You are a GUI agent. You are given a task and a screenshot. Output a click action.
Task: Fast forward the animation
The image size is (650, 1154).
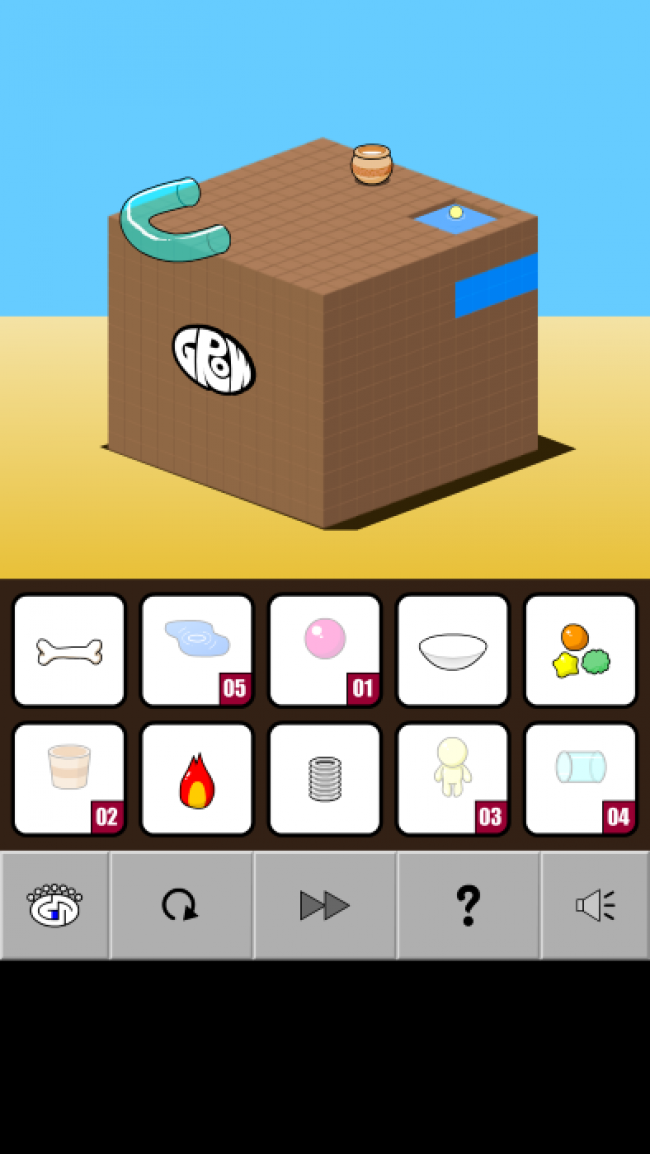click(325, 906)
